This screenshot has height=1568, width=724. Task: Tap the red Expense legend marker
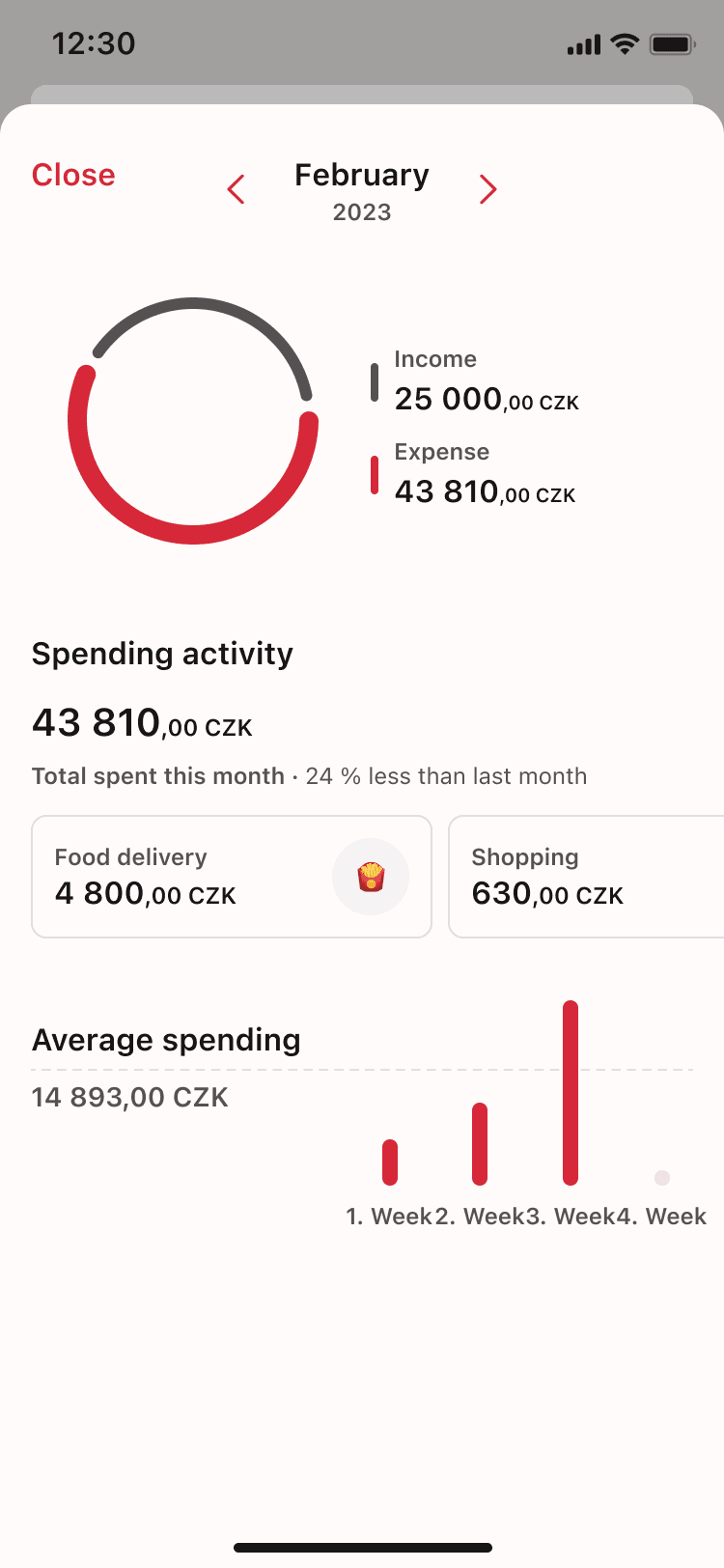pyautogui.click(x=376, y=473)
